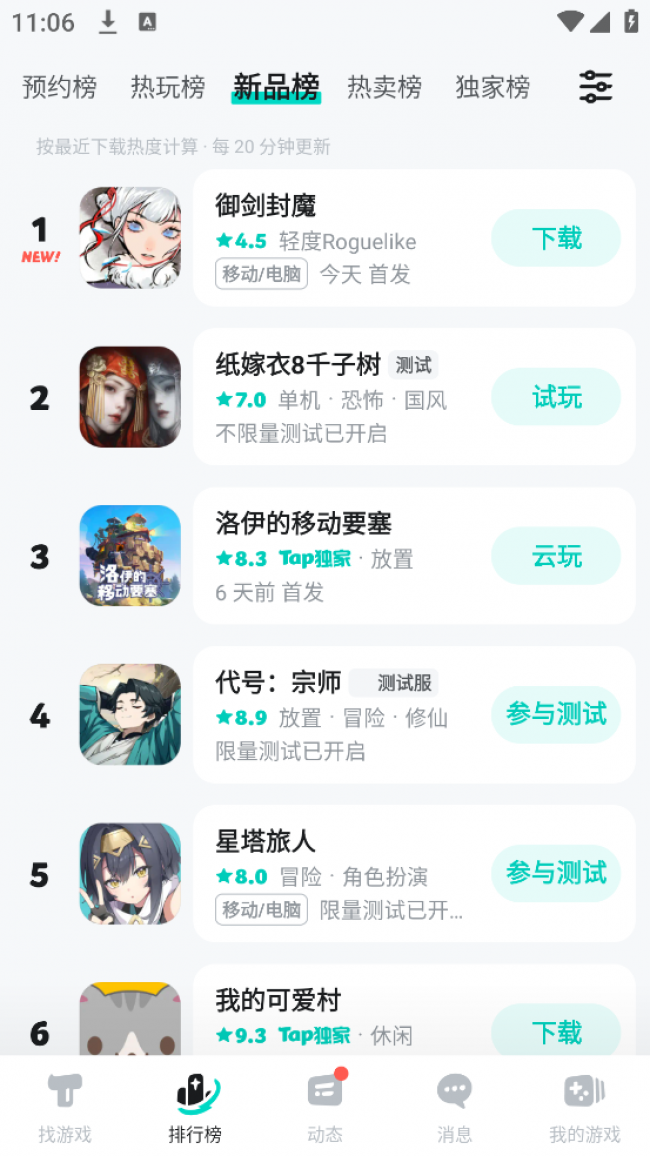The image size is (650, 1156).
Task: Join the test for 代号：宗师
Action: pos(556,715)
